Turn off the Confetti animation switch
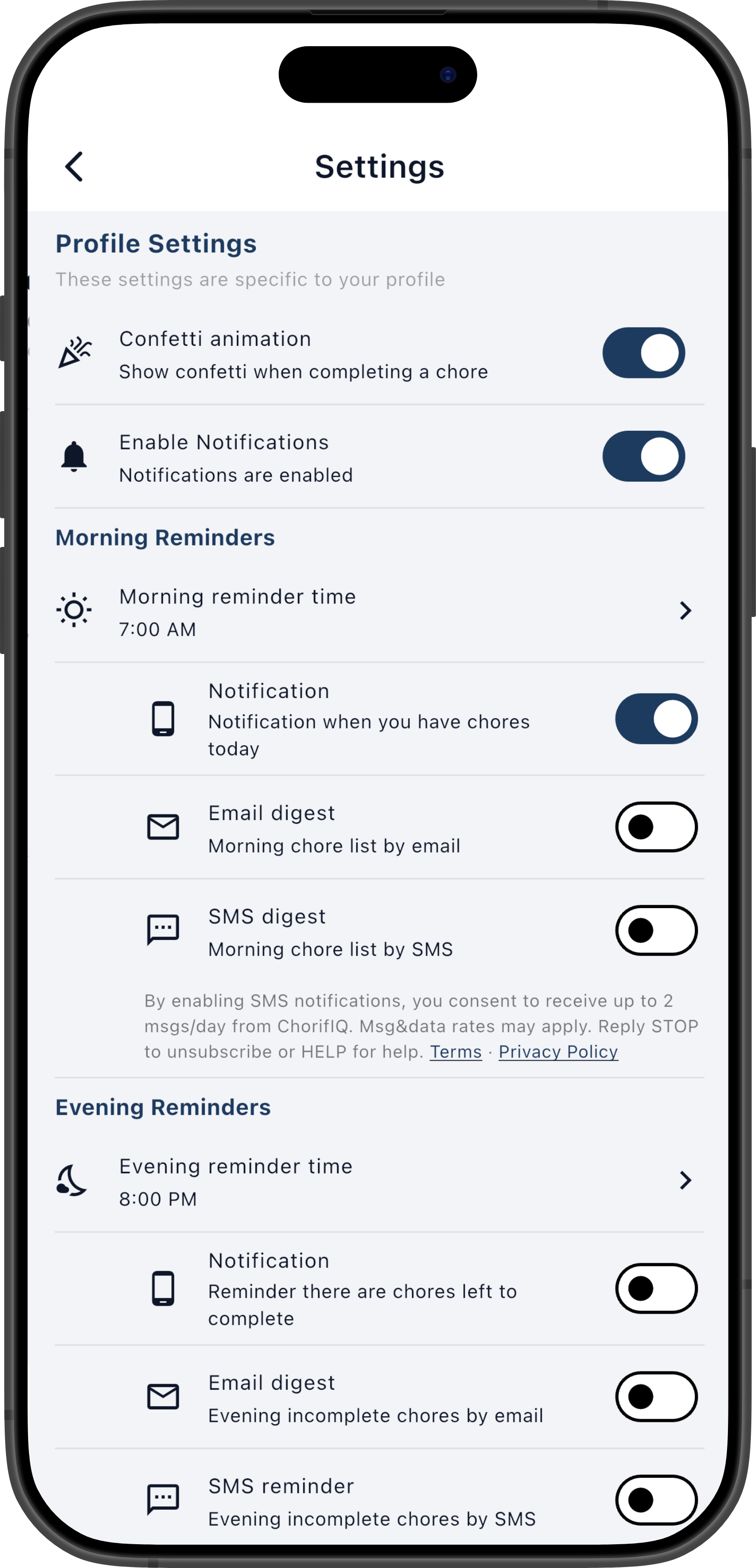The image size is (756, 1568). point(643,353)
